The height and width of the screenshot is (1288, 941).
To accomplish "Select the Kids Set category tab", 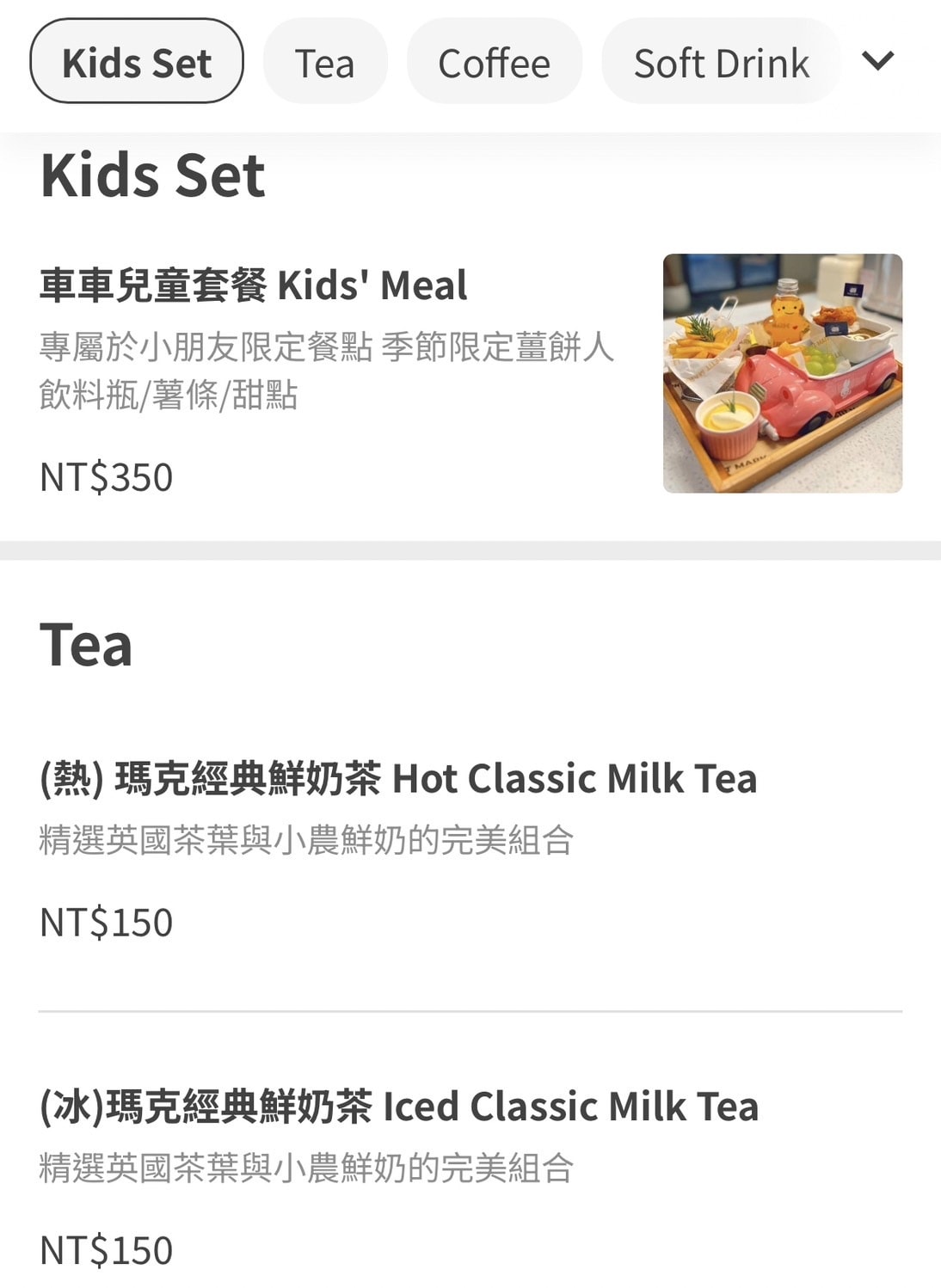I will pos(137,62).
